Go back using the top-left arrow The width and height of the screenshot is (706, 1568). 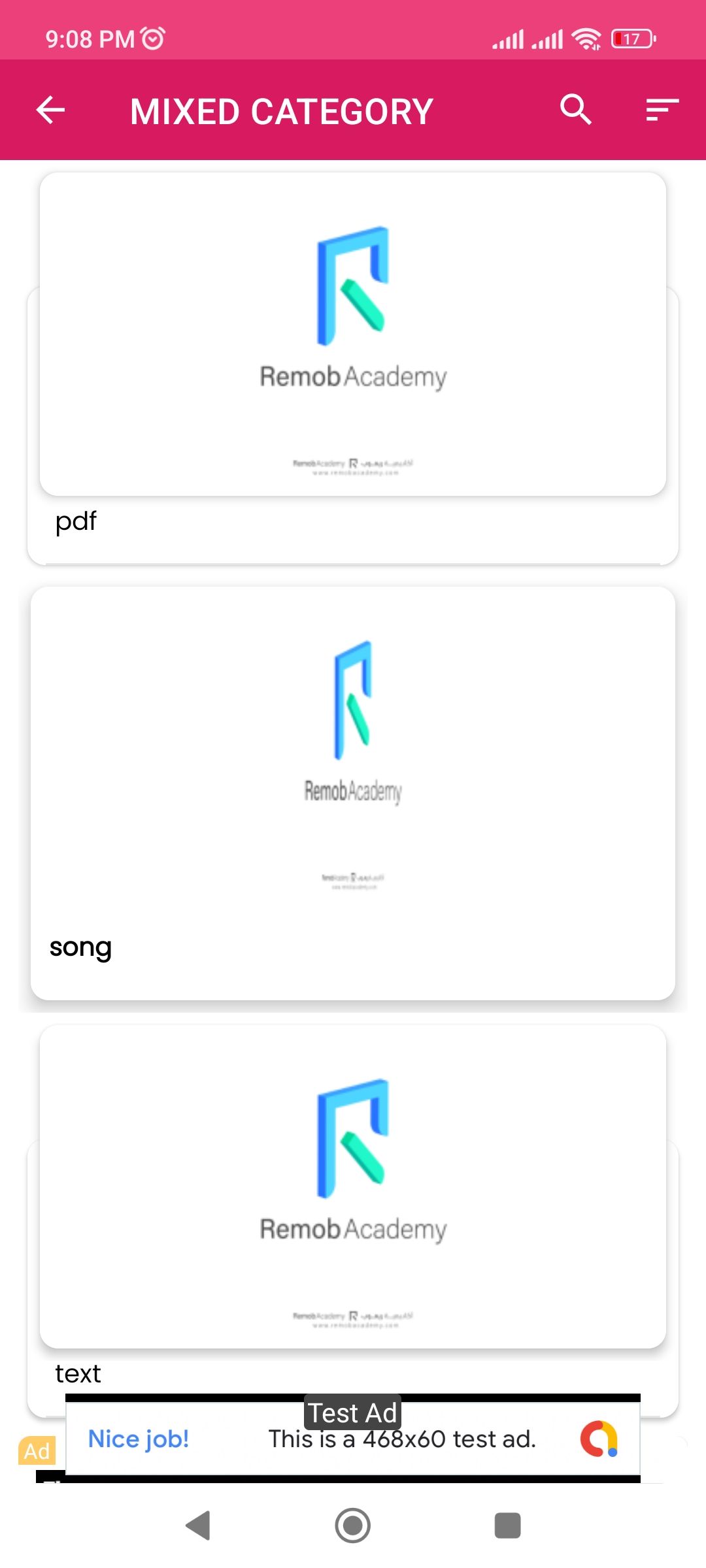pyautogui.click(x=51, y=110)
